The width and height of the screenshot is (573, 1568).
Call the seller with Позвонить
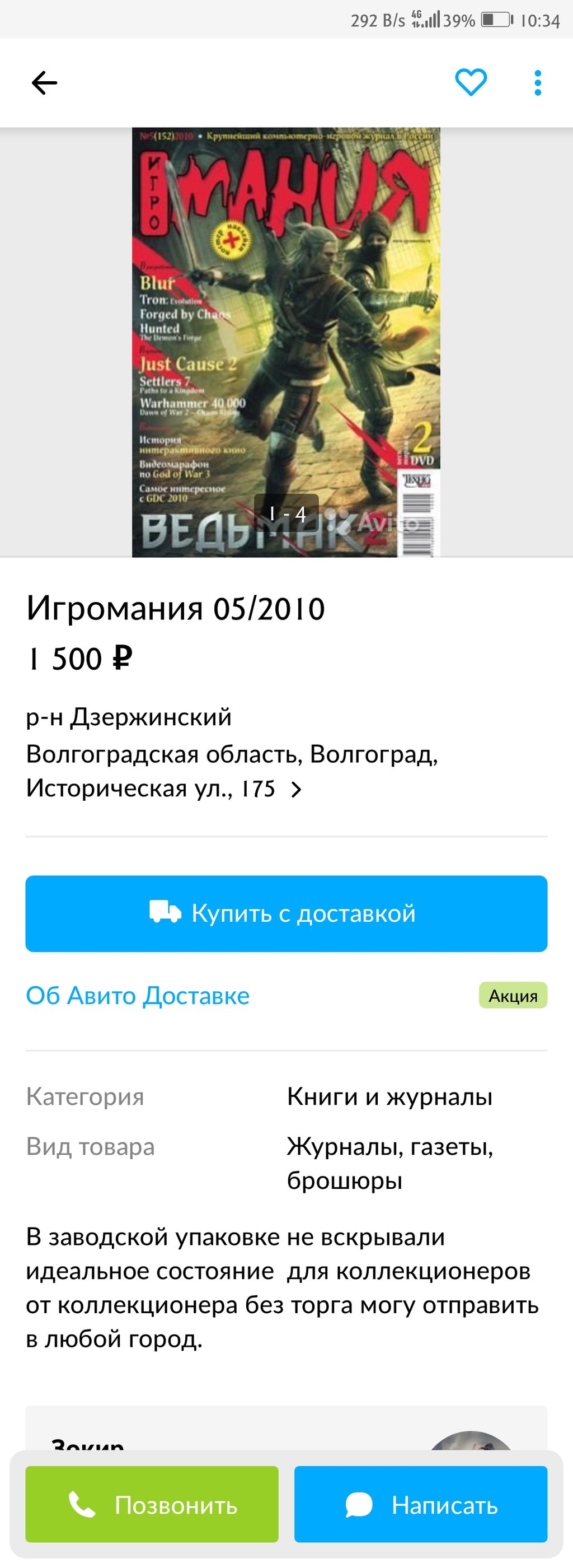click(x=152, y=1505)
